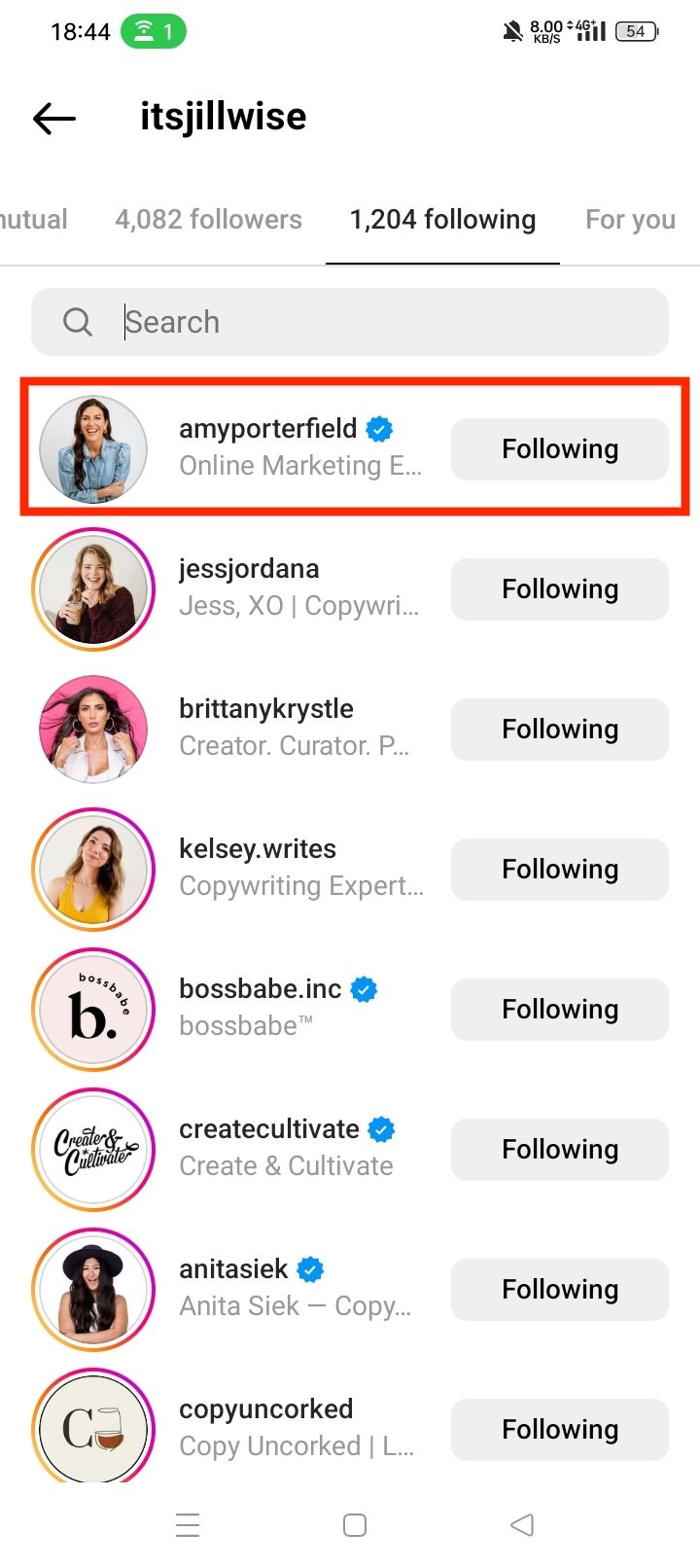This screenshot has width=700, height=1568.
Task: Tap Following button next to bossbabe.inc
Action: click(559, 1010)
